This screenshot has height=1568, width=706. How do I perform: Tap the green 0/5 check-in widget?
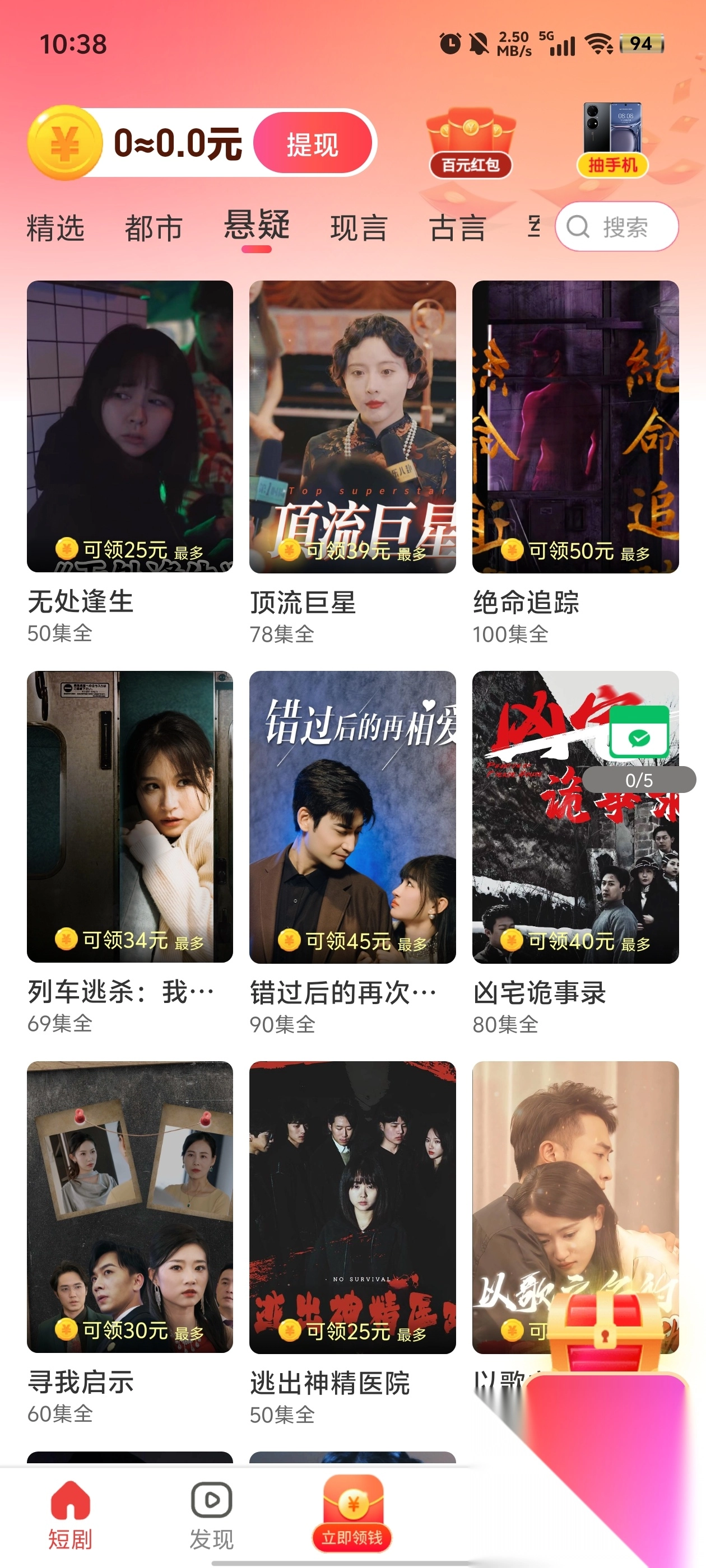coord(639,748)
